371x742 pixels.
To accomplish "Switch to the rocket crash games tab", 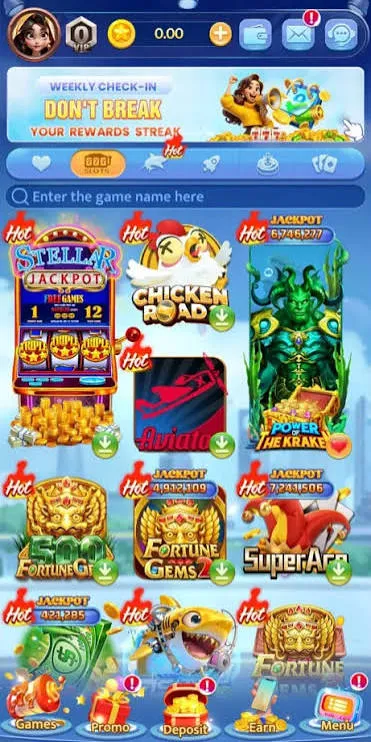I will point(211,164).
